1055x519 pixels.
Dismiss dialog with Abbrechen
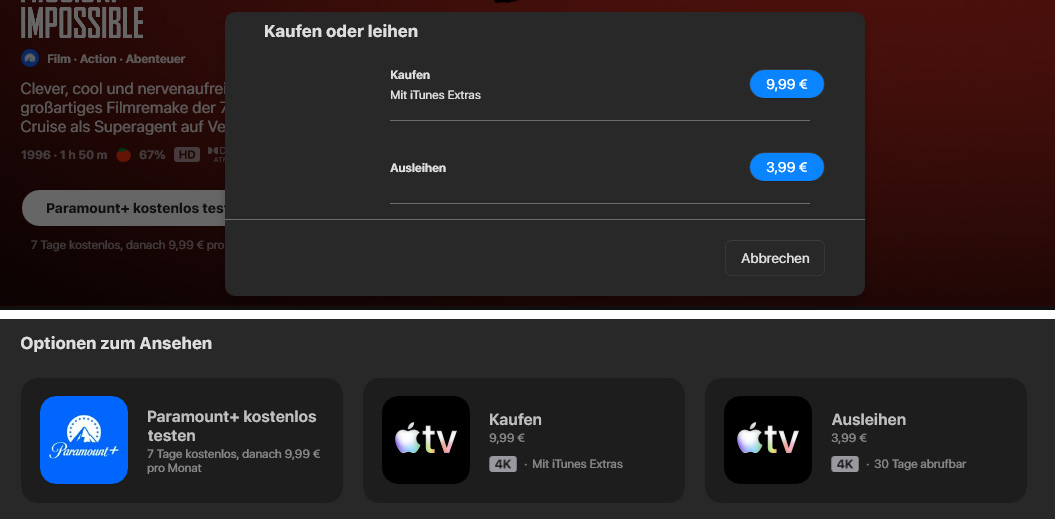774,258
